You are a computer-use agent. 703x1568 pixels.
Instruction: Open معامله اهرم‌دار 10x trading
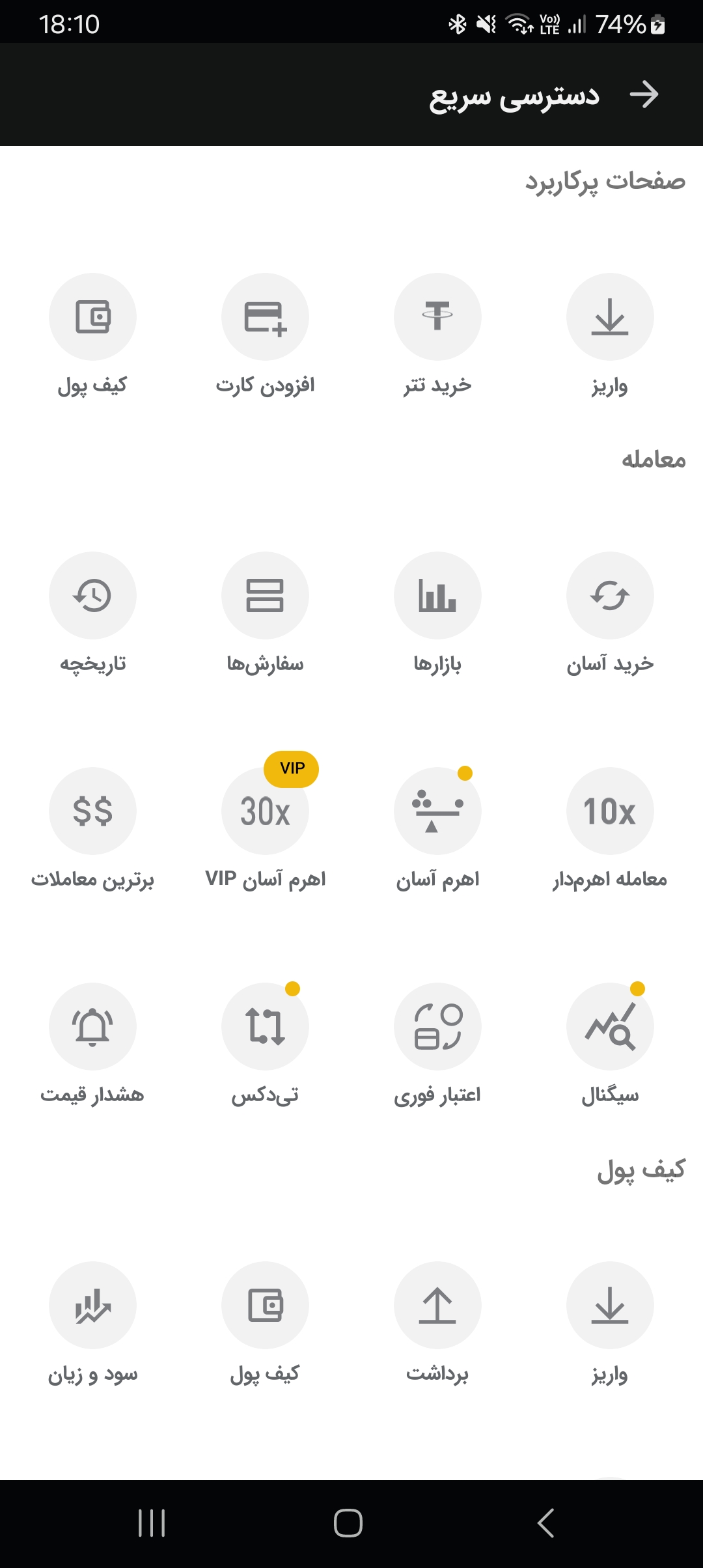(610, 811)
